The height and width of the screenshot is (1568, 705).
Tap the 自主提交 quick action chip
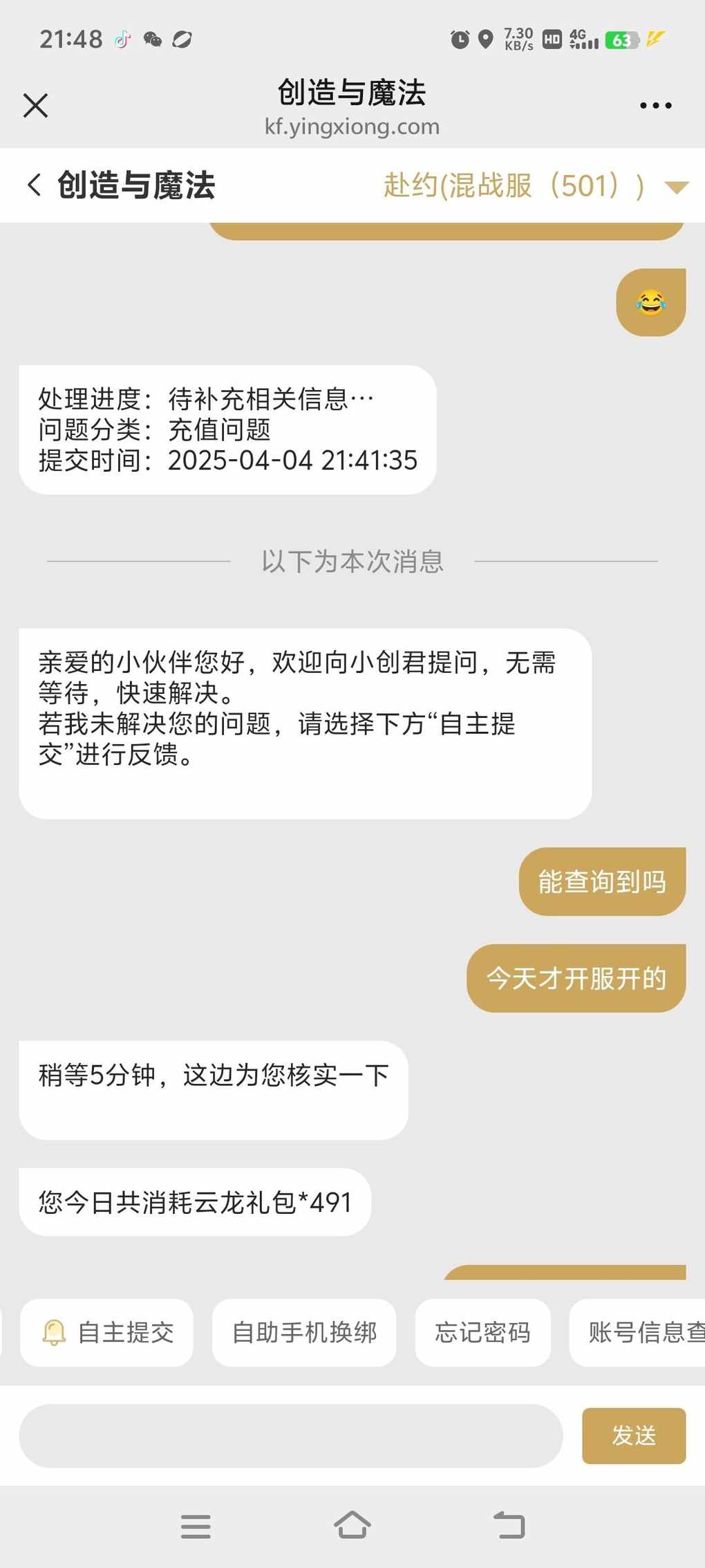106,1332
